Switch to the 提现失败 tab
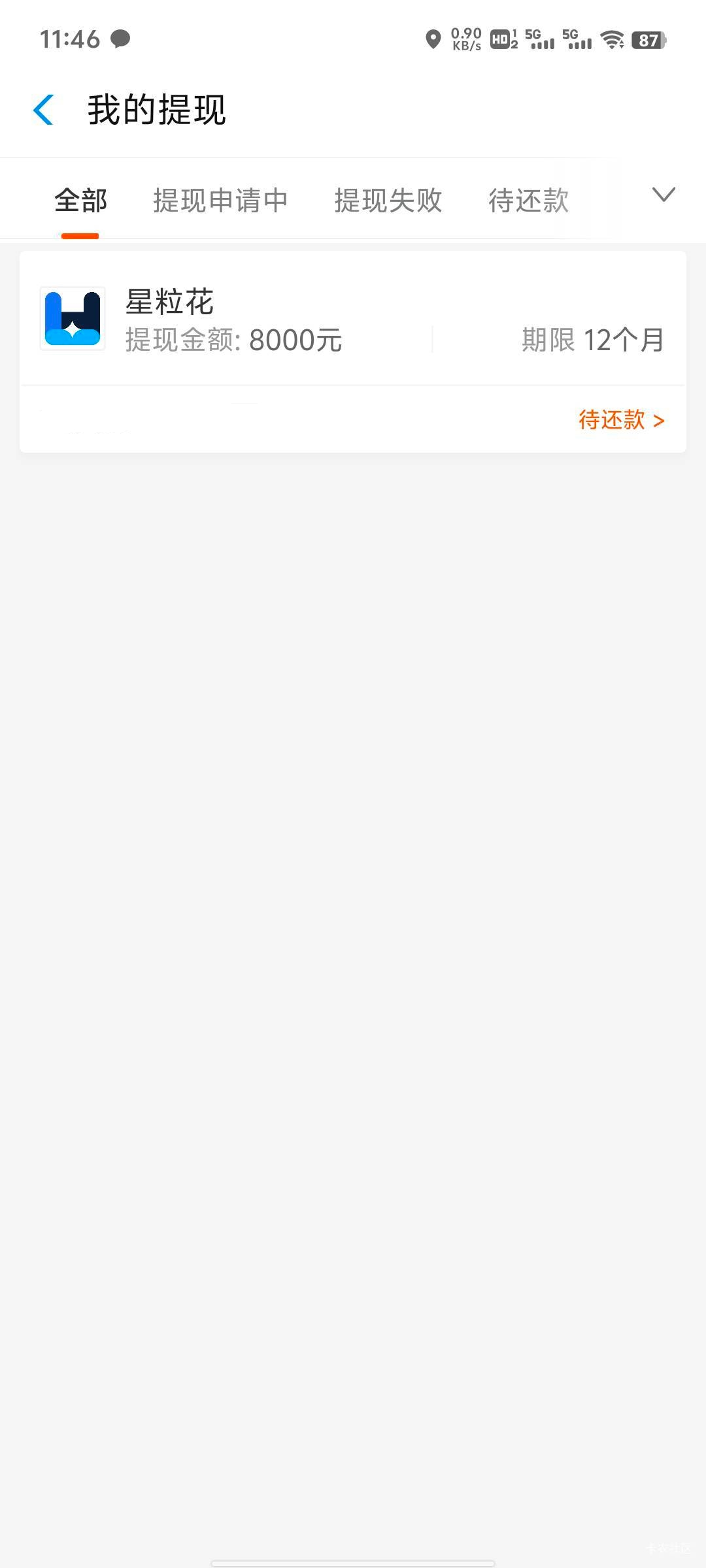Viewport: 706px width, 1568px height. coord(388,201)
